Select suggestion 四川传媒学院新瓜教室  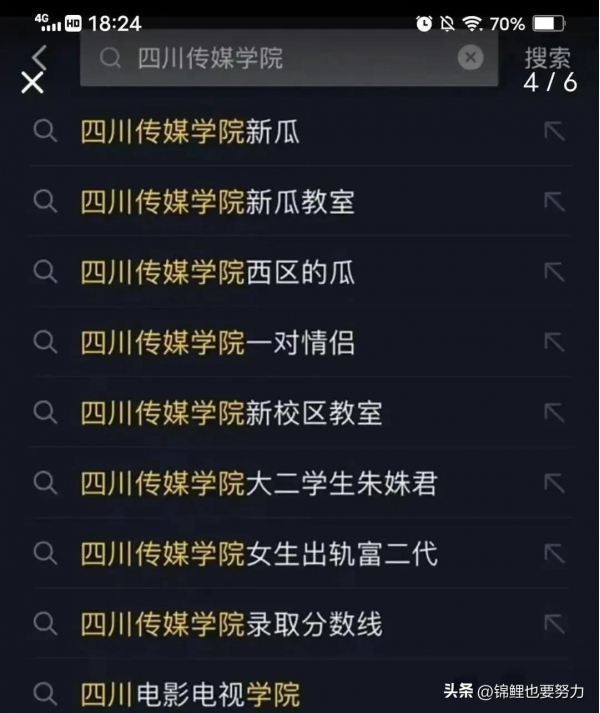coord(217,202)
